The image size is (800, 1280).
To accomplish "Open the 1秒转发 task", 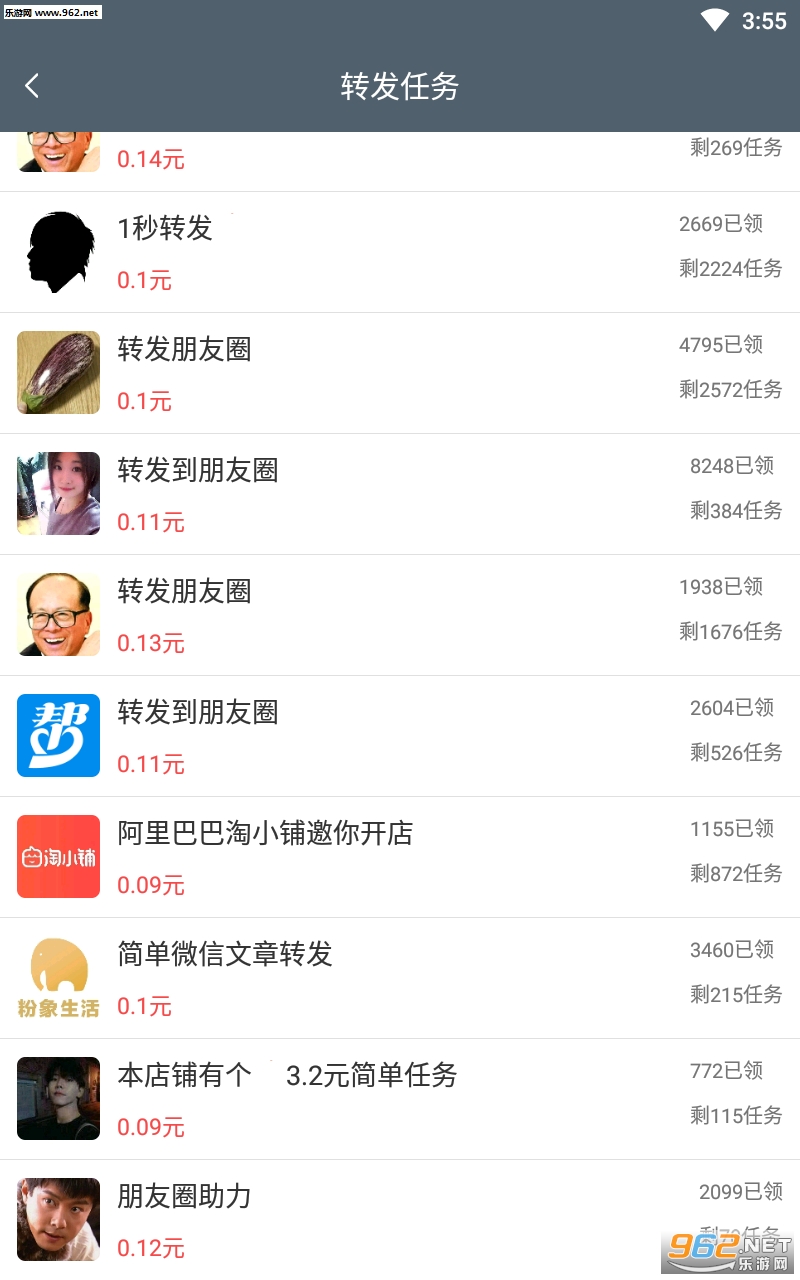I will tap(400, 252).
